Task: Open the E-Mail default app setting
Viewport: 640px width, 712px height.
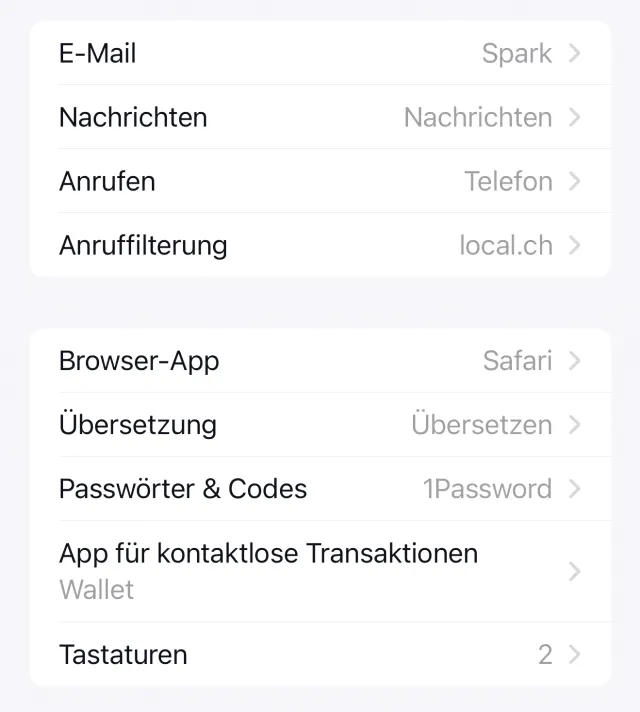Action: click(320, 53)
